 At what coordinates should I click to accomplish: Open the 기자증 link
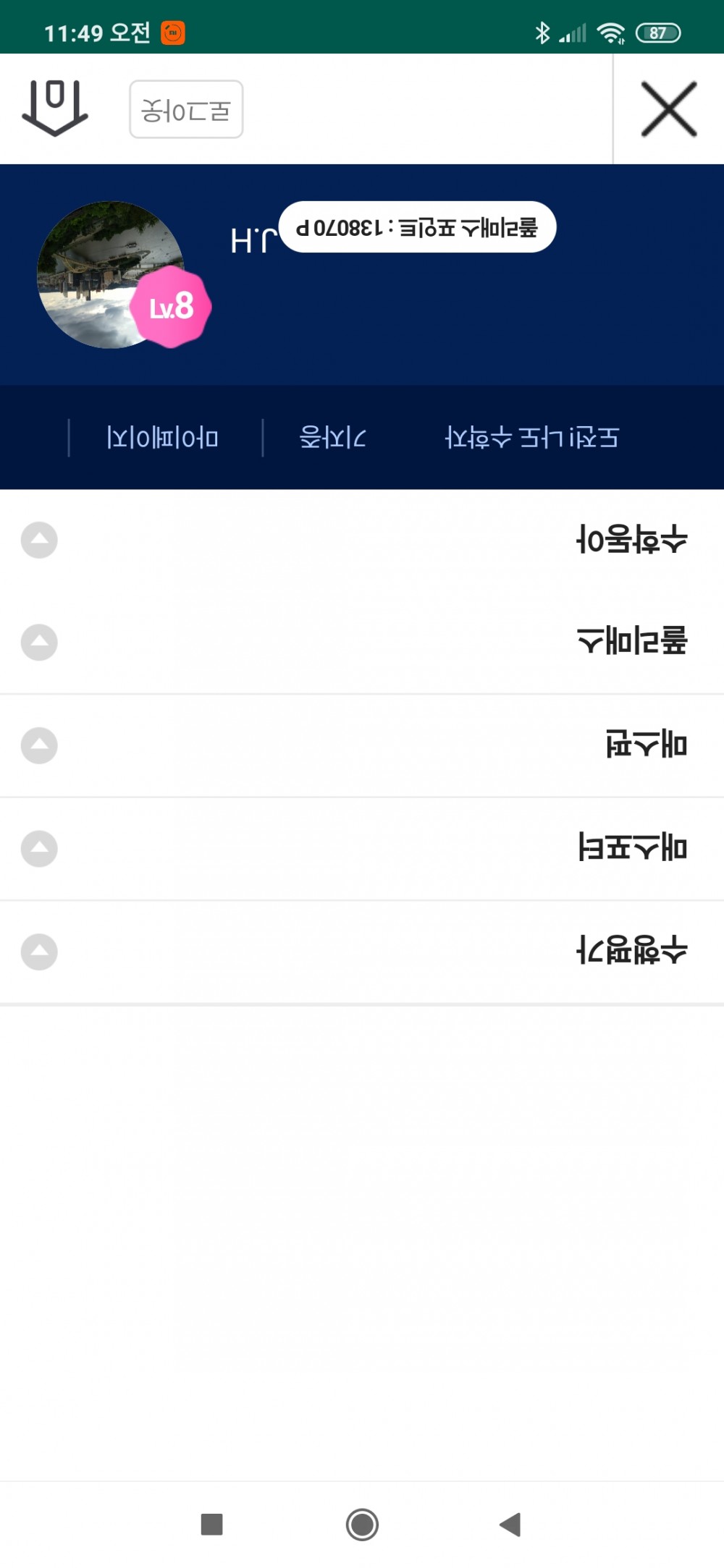point(332,438)
